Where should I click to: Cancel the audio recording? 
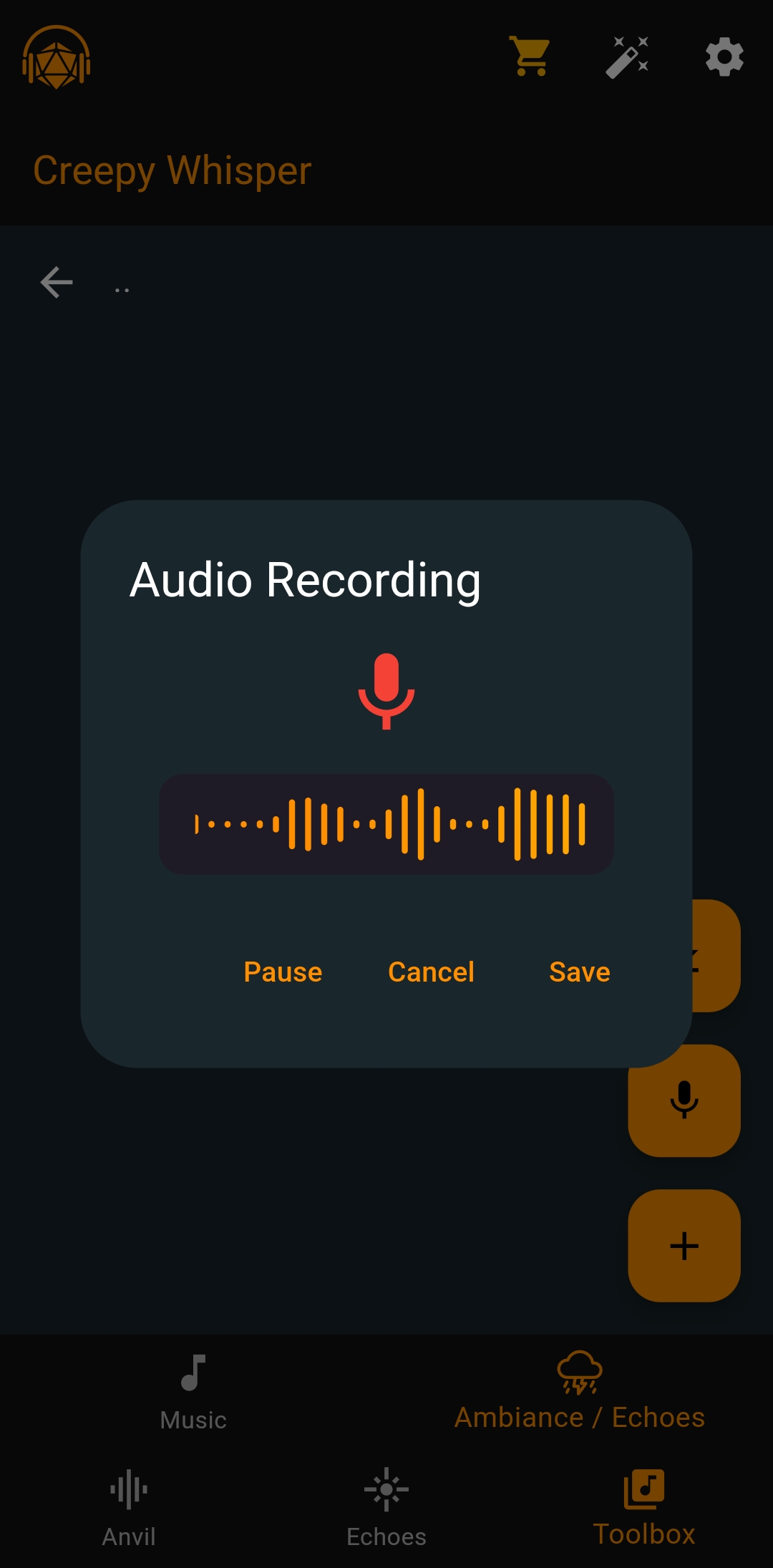(x=431, y=972)
